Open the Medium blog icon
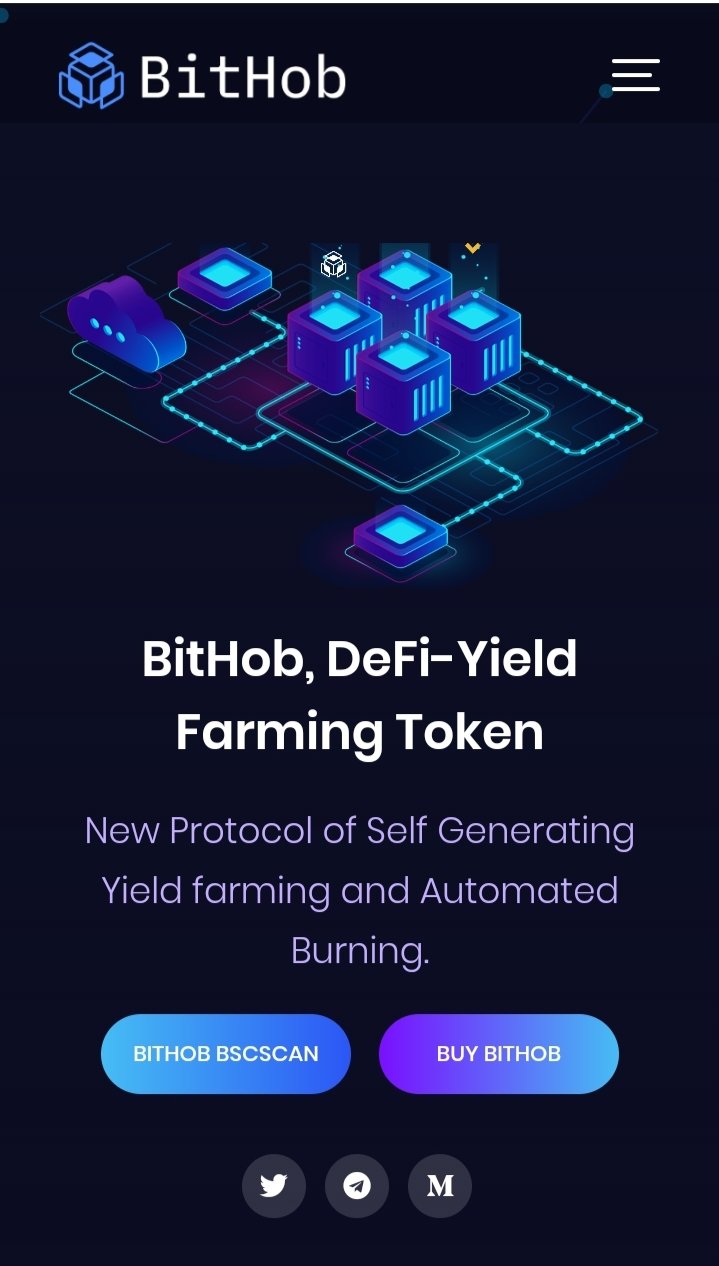Image resolution: width=719 pixels, height=1266 pixels. click(x=440, y=1186)
